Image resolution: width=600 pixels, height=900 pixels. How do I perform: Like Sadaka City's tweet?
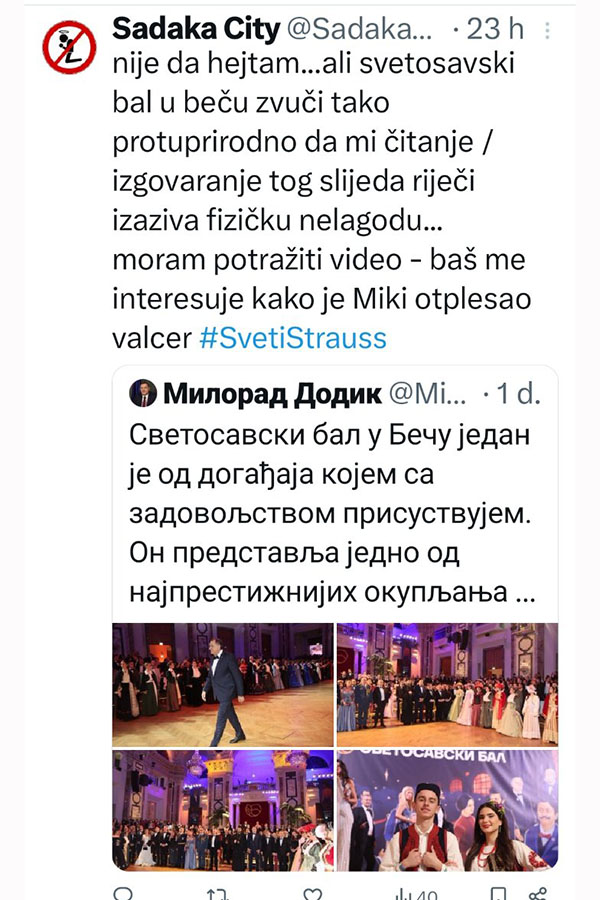point(313,893)
